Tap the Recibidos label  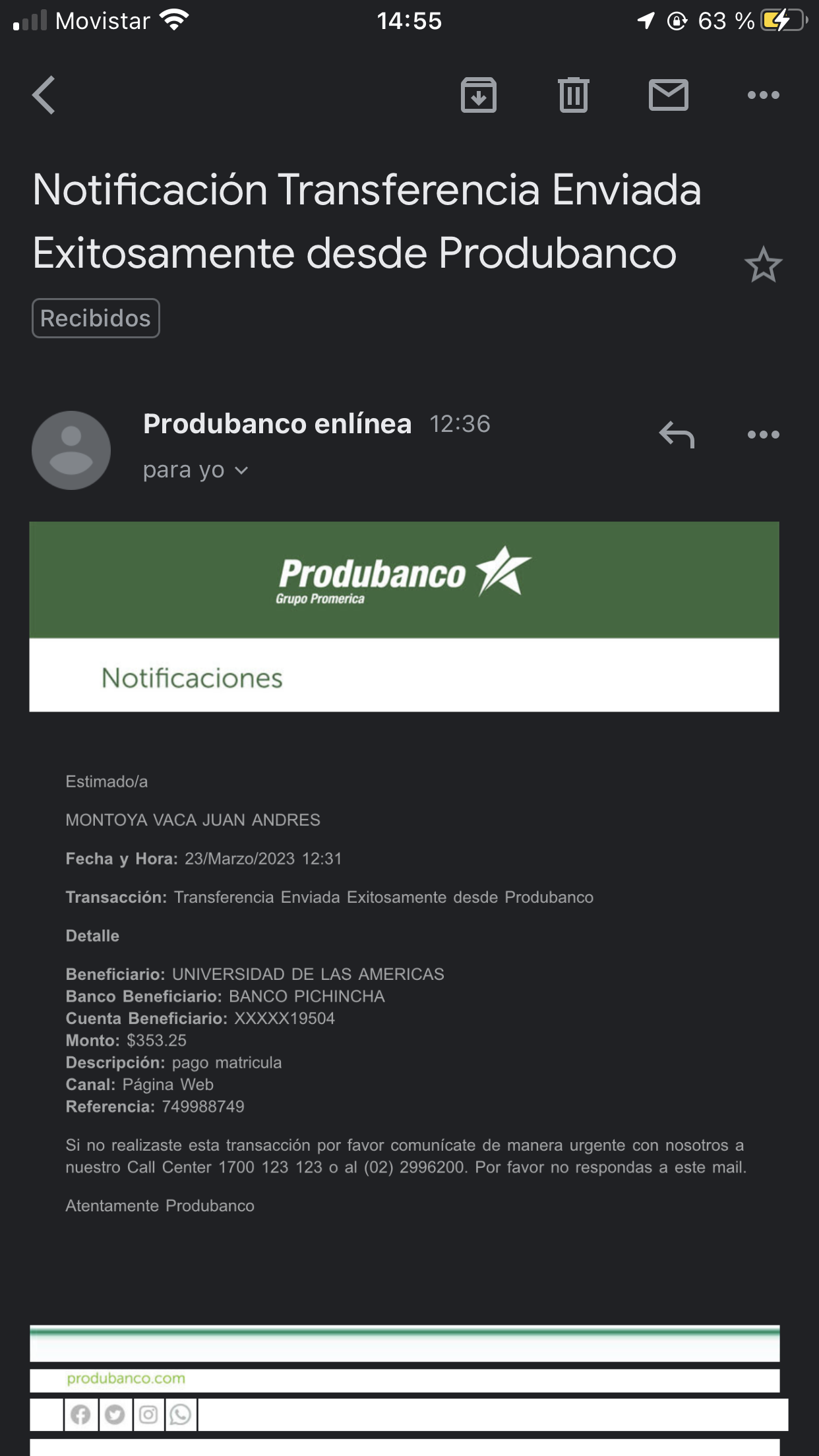96,318
